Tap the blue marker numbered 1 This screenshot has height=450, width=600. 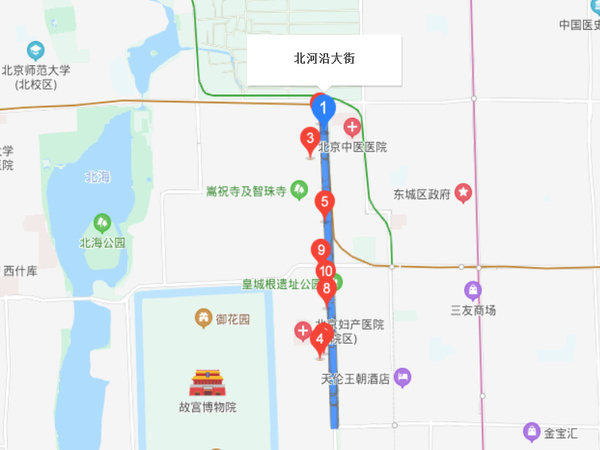coord(322,104)
